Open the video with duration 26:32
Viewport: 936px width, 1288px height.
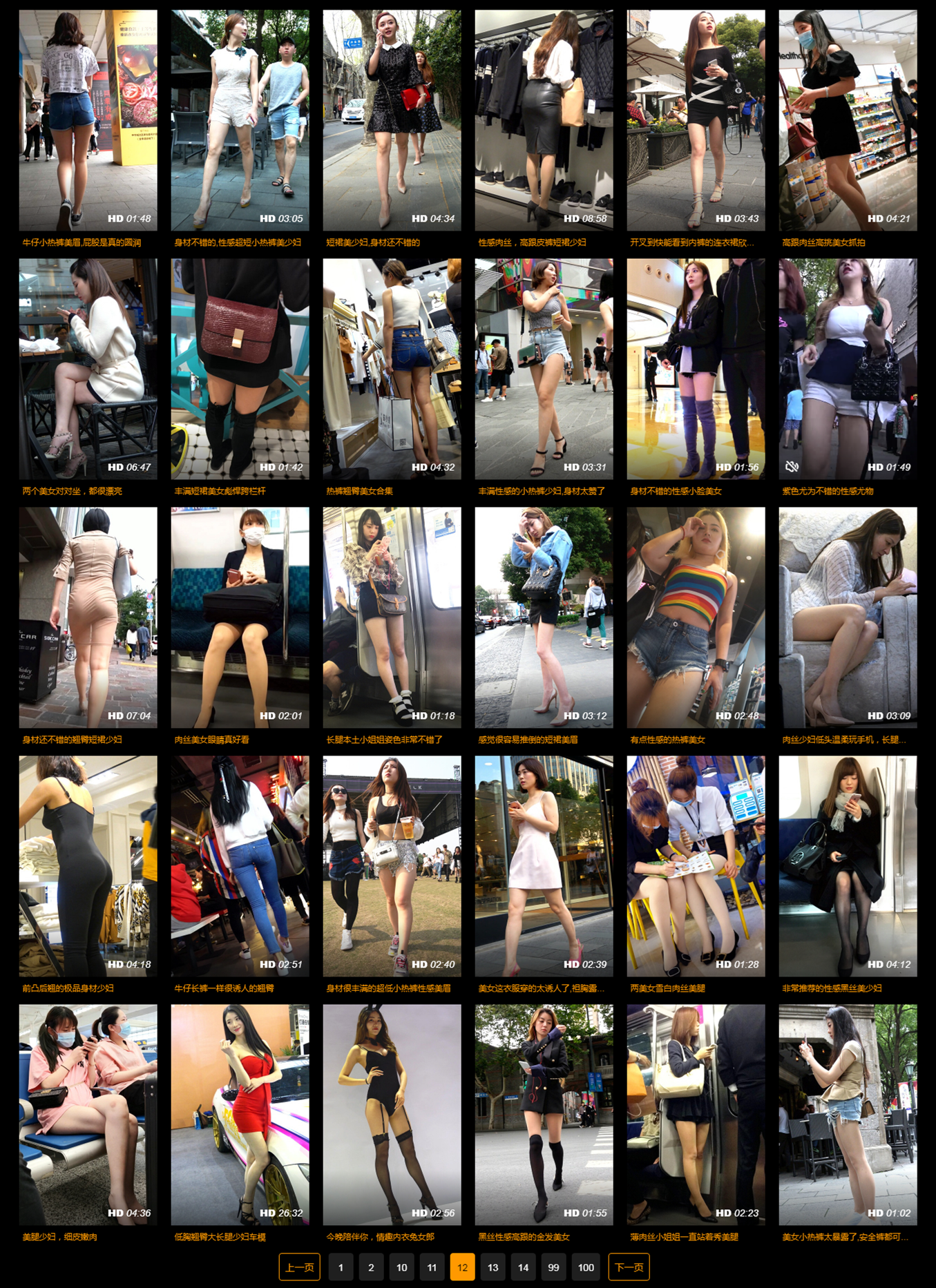click(x=240, y=1115)
